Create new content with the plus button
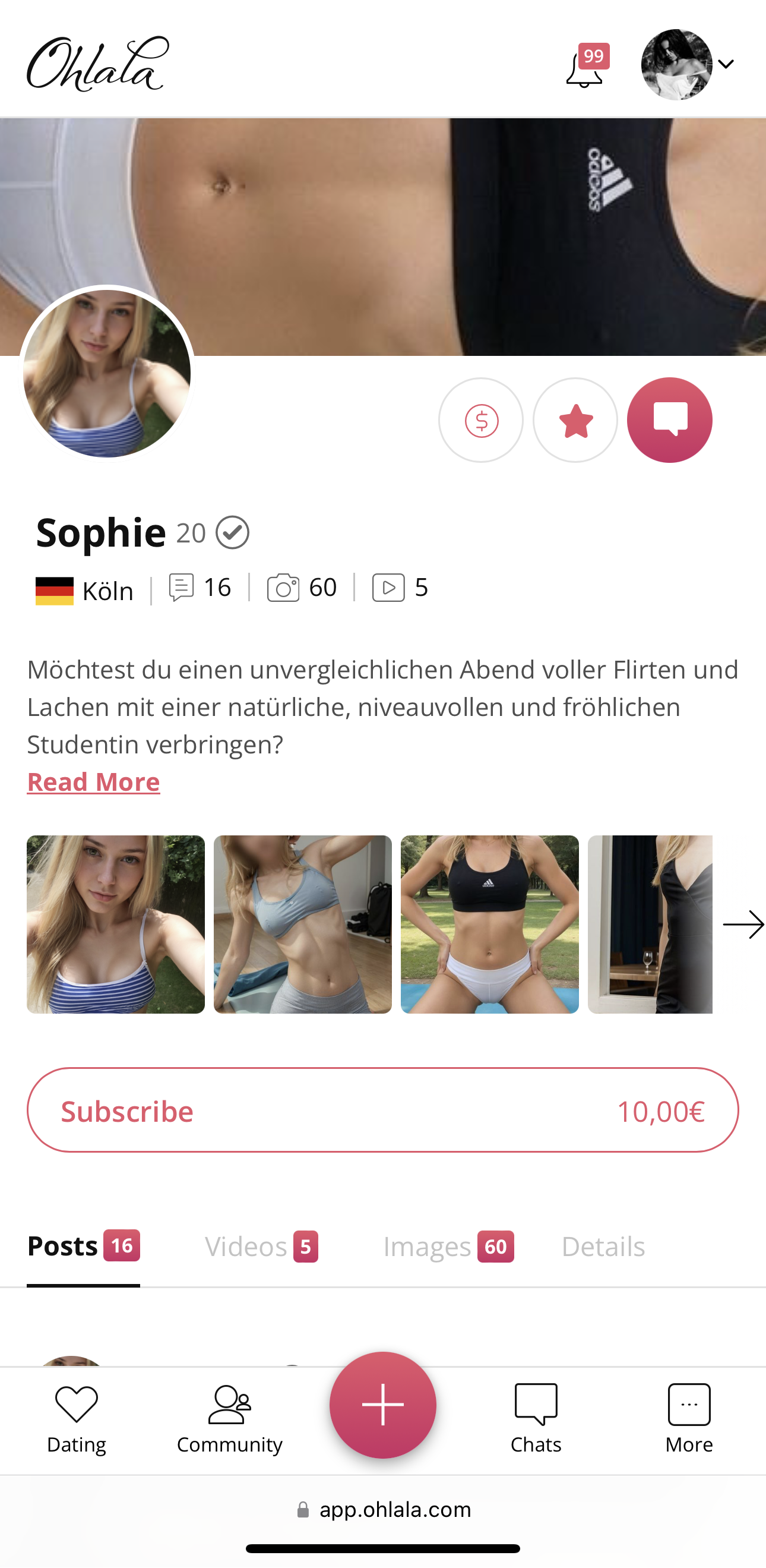The image size is (766, 1568). point(382,1405)
